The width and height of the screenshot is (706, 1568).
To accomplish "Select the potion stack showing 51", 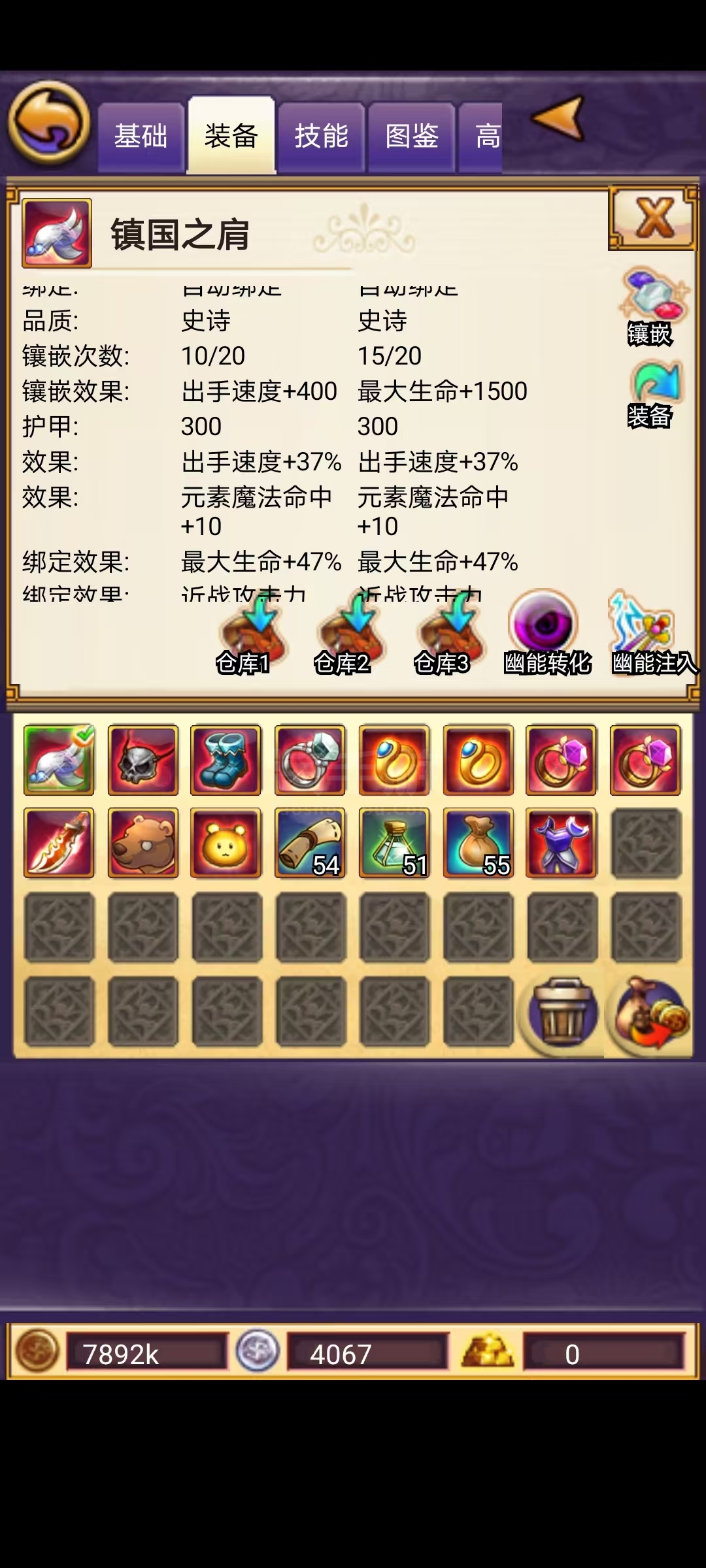I will click(394, 843).
